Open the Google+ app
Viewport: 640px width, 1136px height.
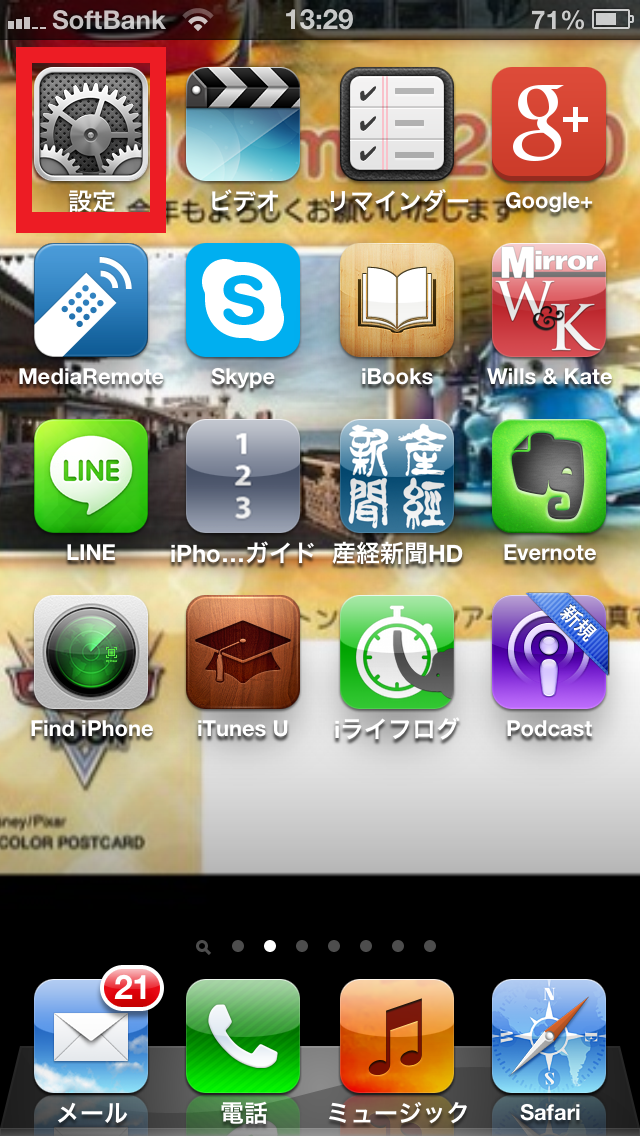tap(548, 124)
